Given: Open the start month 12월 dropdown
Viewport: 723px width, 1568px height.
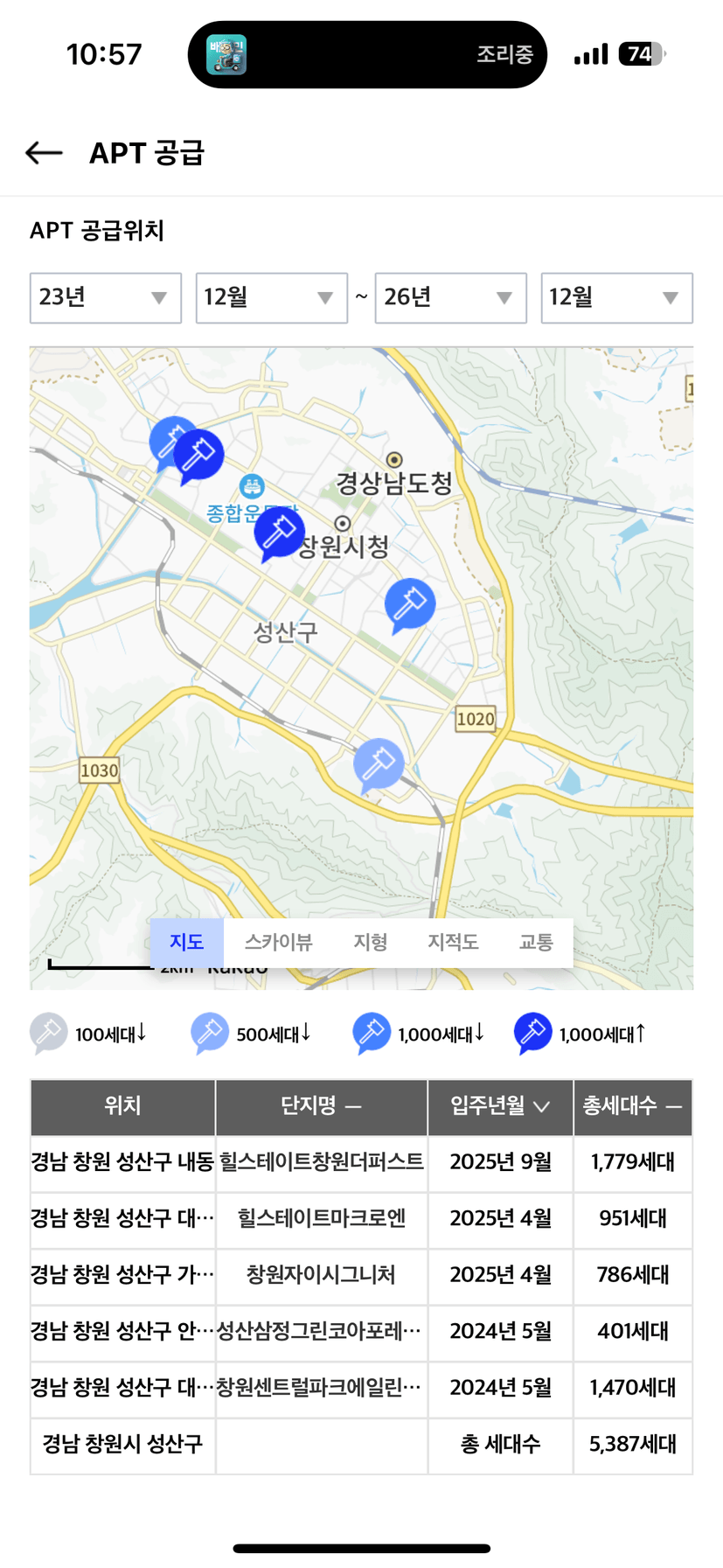Looking at the screenshot, I should (271, 298).
